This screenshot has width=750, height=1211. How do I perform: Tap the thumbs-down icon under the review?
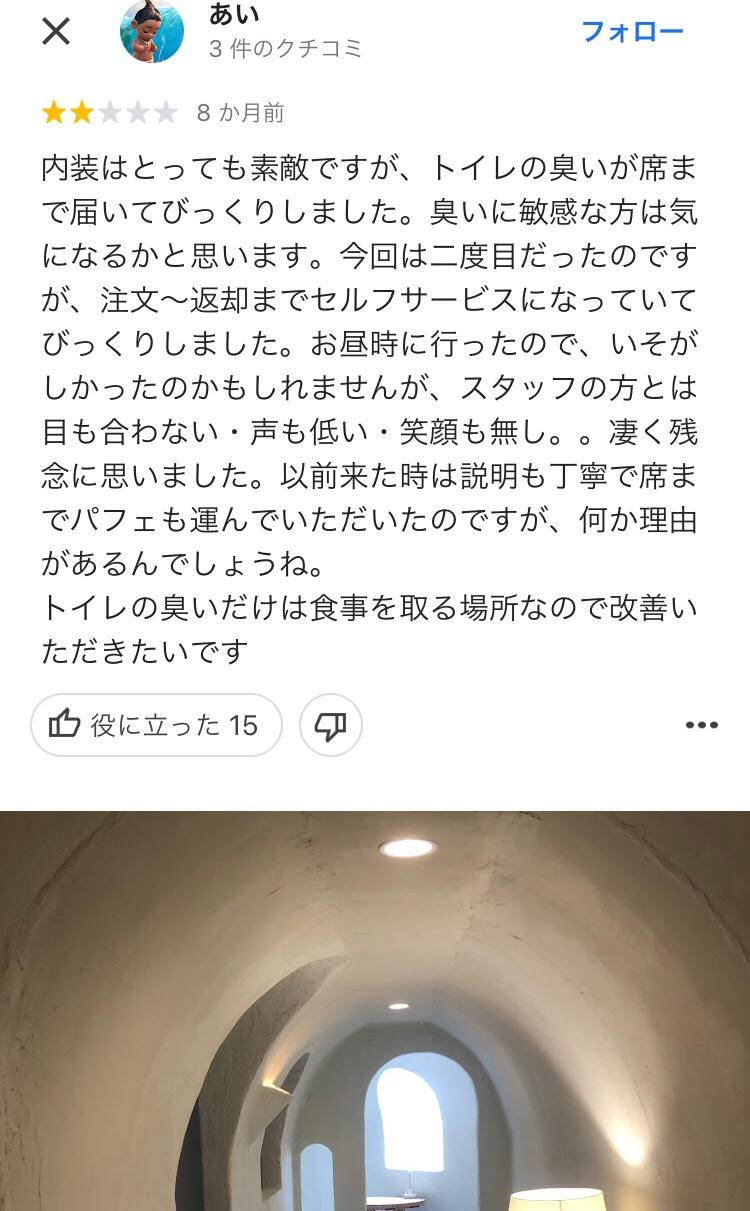pos(331,725)
